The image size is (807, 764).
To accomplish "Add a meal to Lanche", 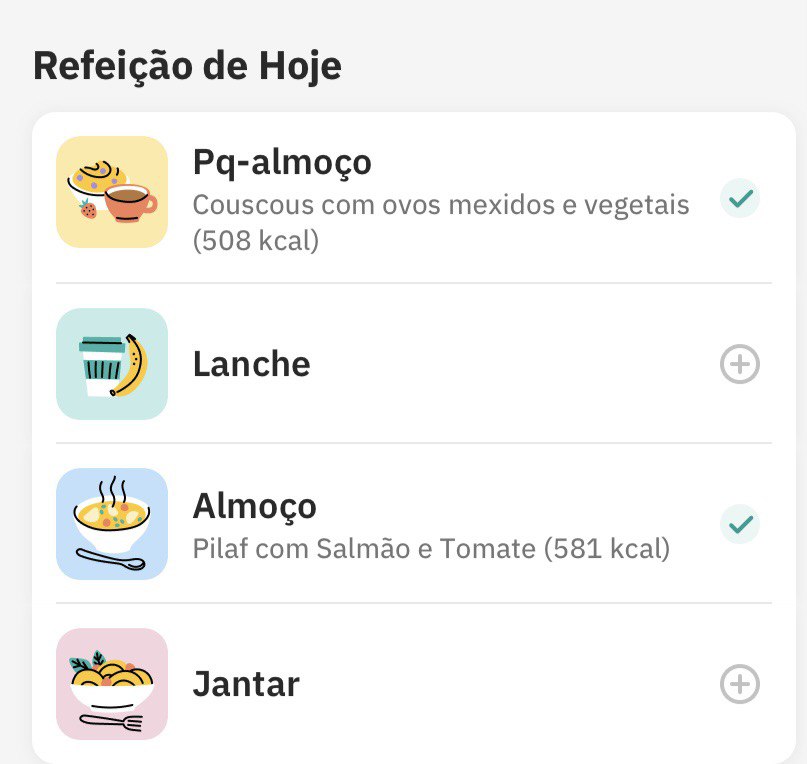I will click(x=740, y=365).
